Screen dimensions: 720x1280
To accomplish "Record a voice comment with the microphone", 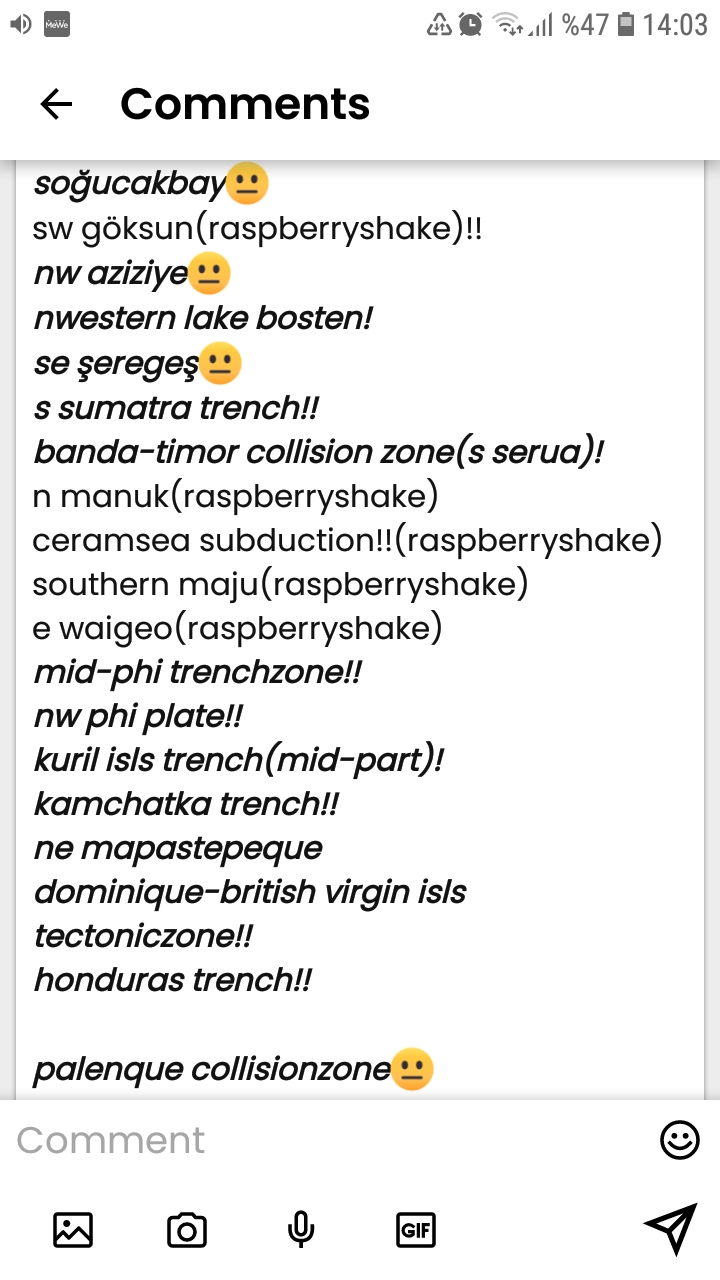I will click(301, 1229).
